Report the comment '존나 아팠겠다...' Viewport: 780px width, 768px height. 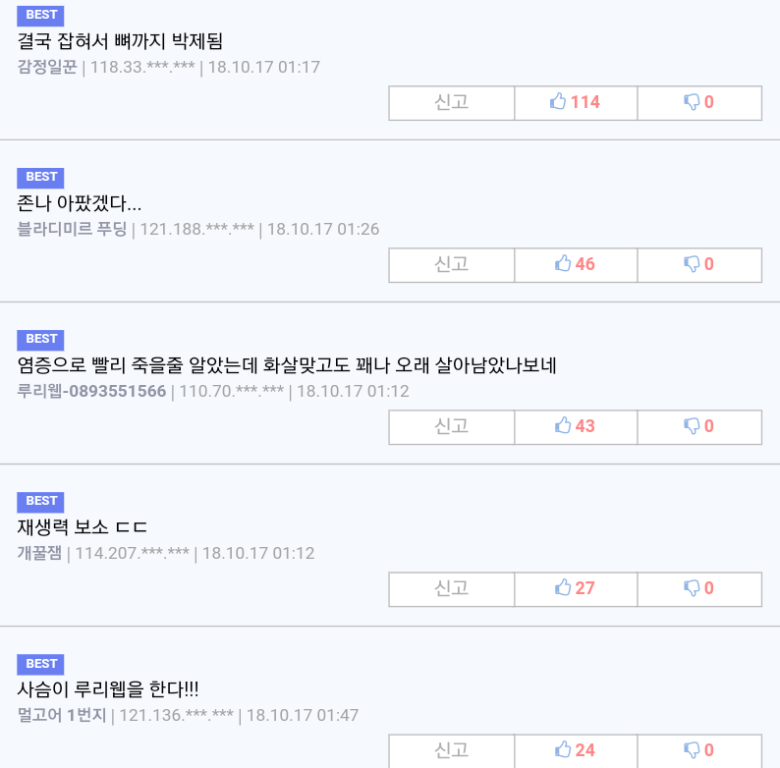click(451, 264)
